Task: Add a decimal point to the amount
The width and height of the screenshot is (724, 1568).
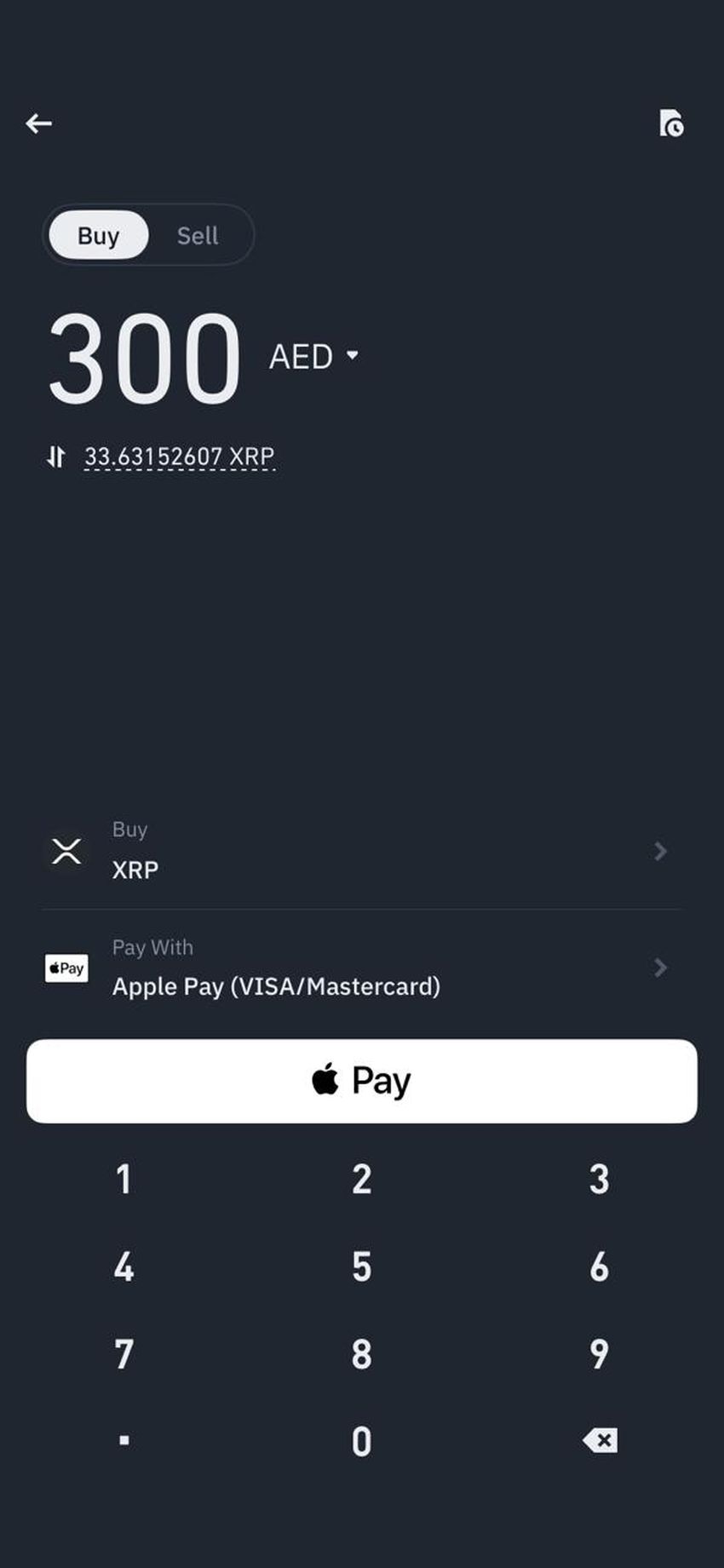Action: (124, 1440)
